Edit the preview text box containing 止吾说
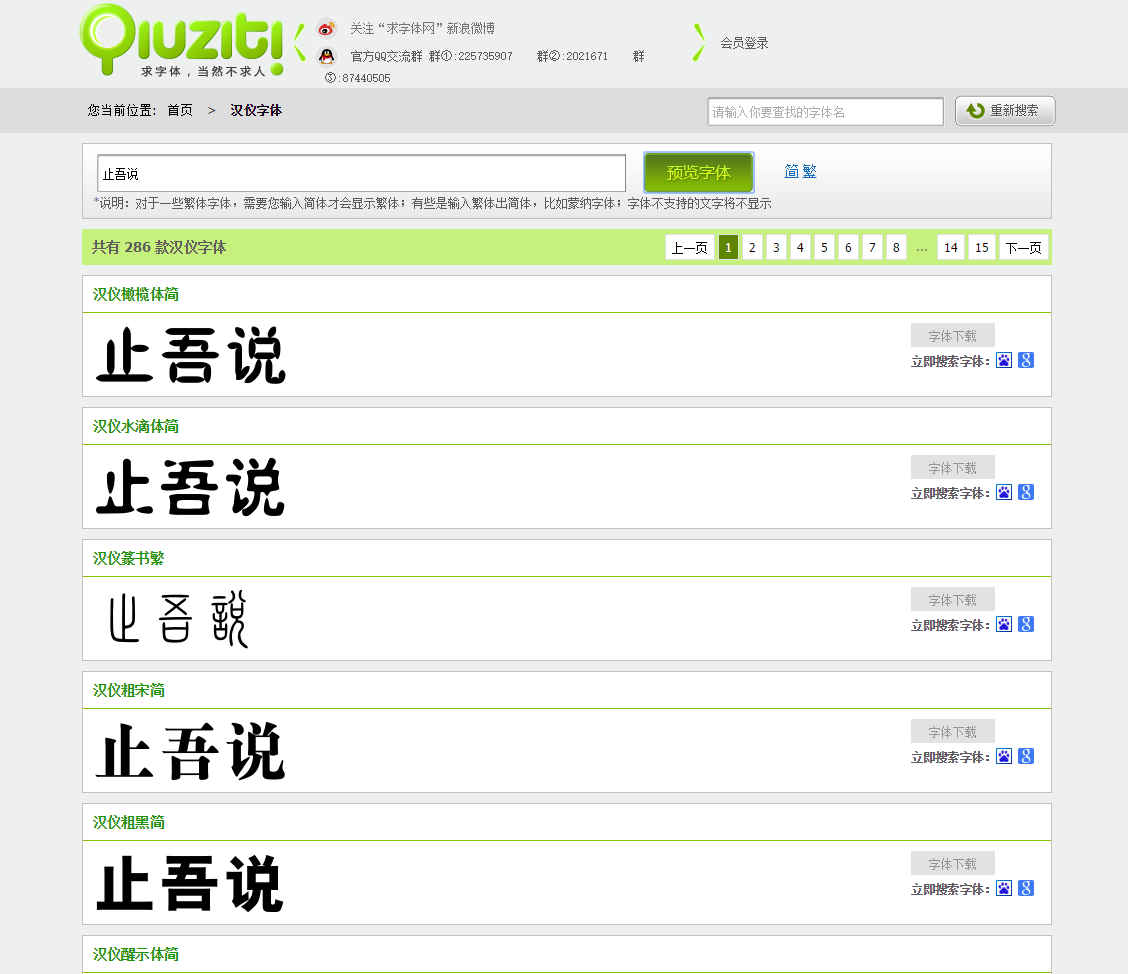This screenshot has width=1128, height=974. 361,174
